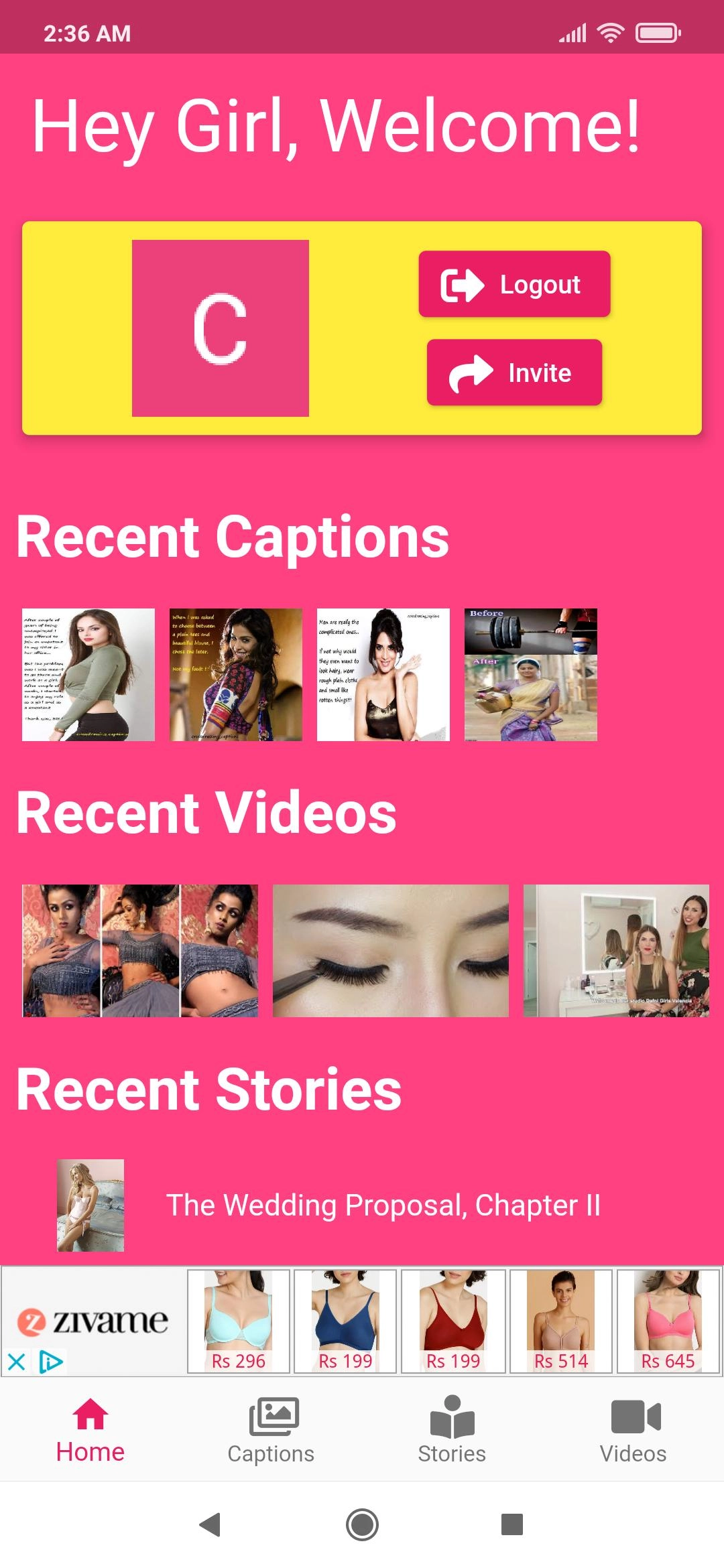The width and height of the screenshot is (724, 1568).
Task: Open the Rs 296 product in the ad
Action: pyautogui.click(x=239, y=1321)
